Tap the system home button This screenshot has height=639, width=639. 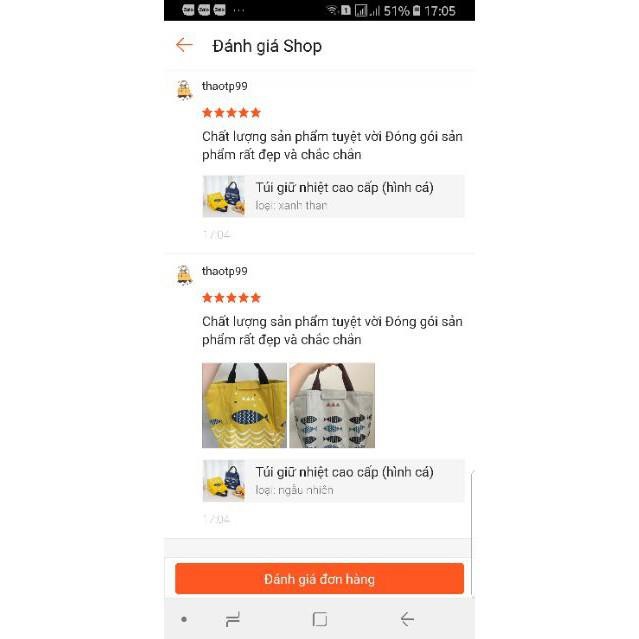coord(320,619)
